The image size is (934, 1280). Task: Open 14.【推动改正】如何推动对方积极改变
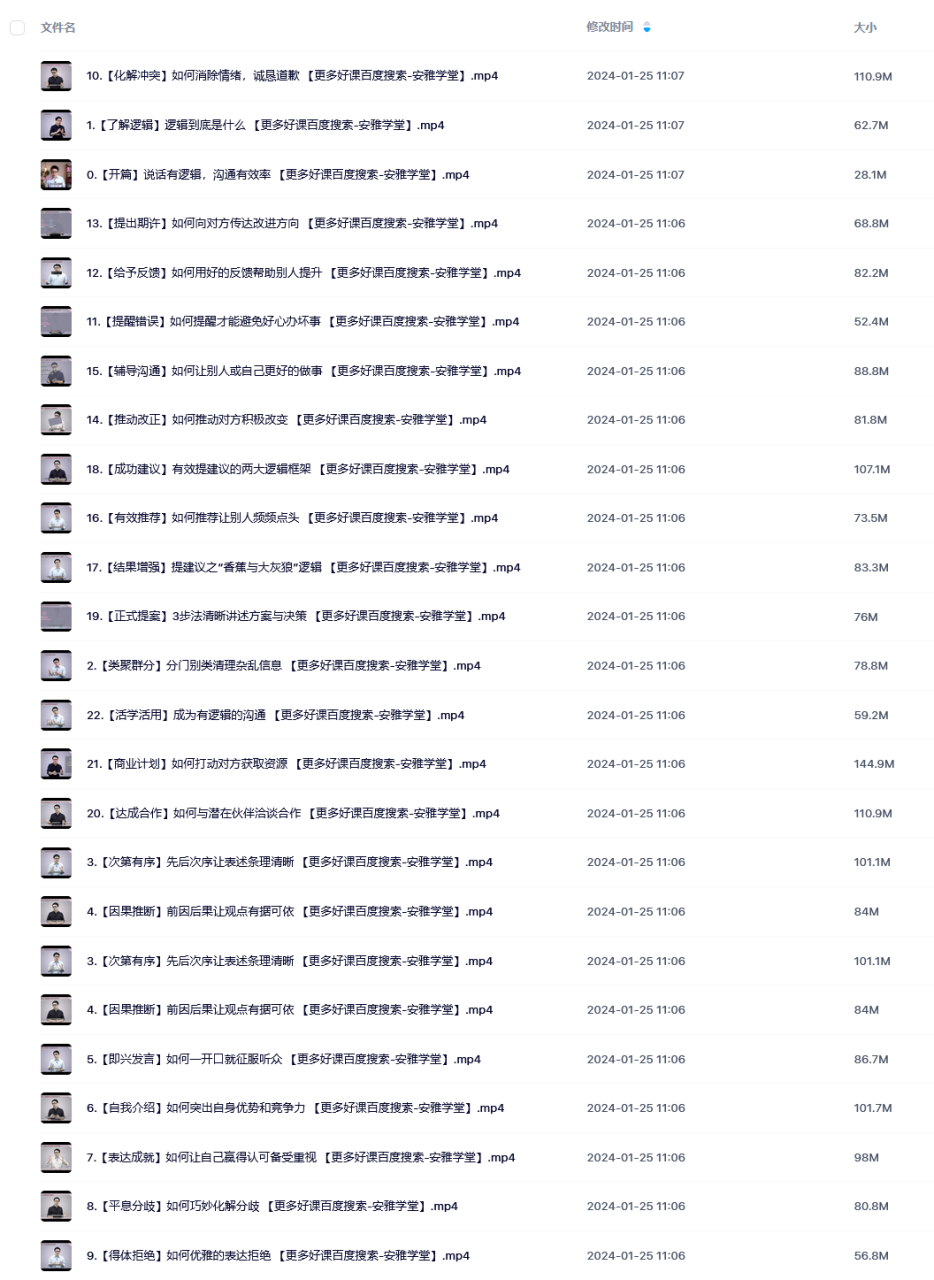click(286, 419)
